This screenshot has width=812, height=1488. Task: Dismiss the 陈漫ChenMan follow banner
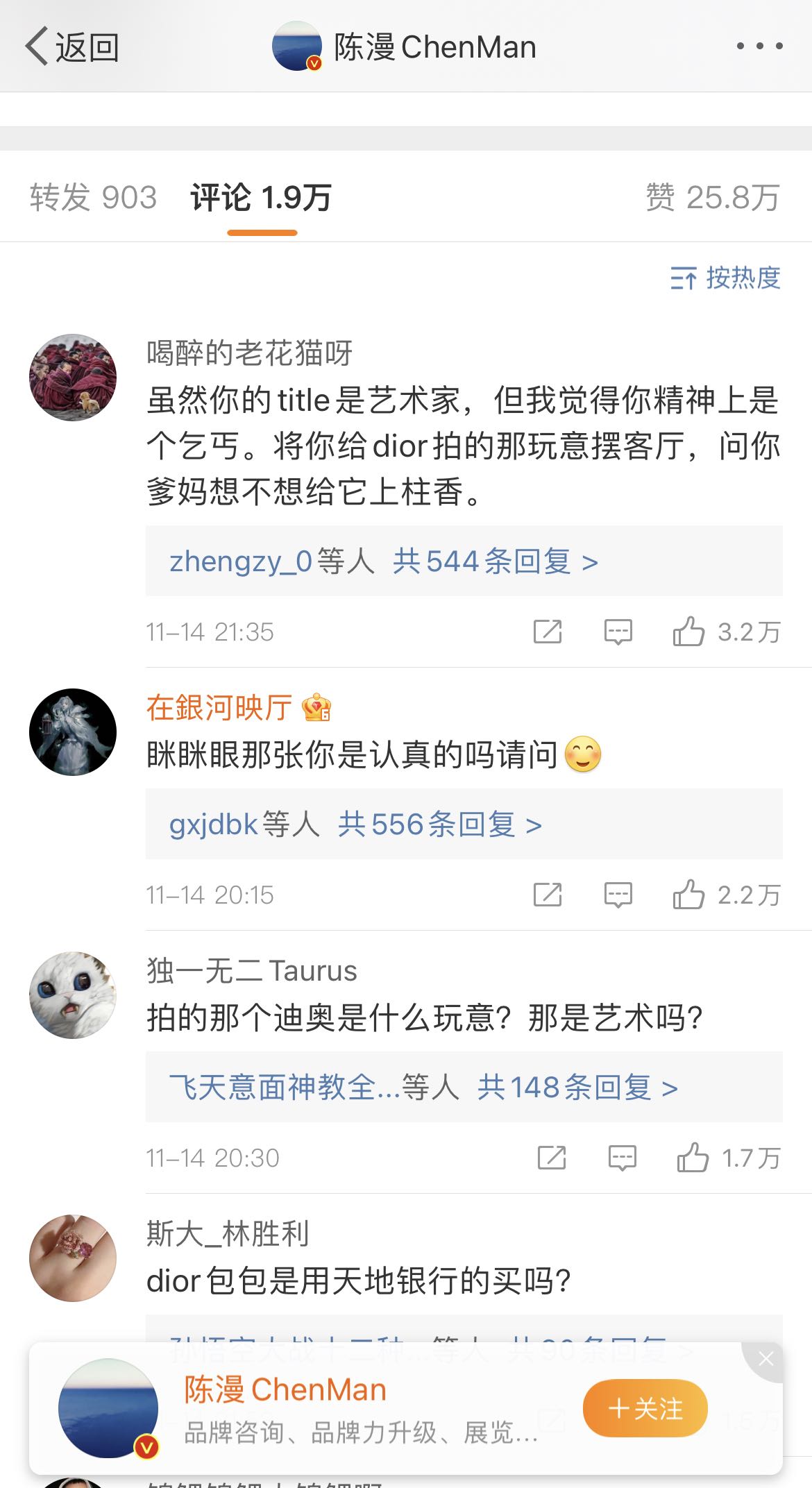pyautogui.click(x=765, y=1359)
